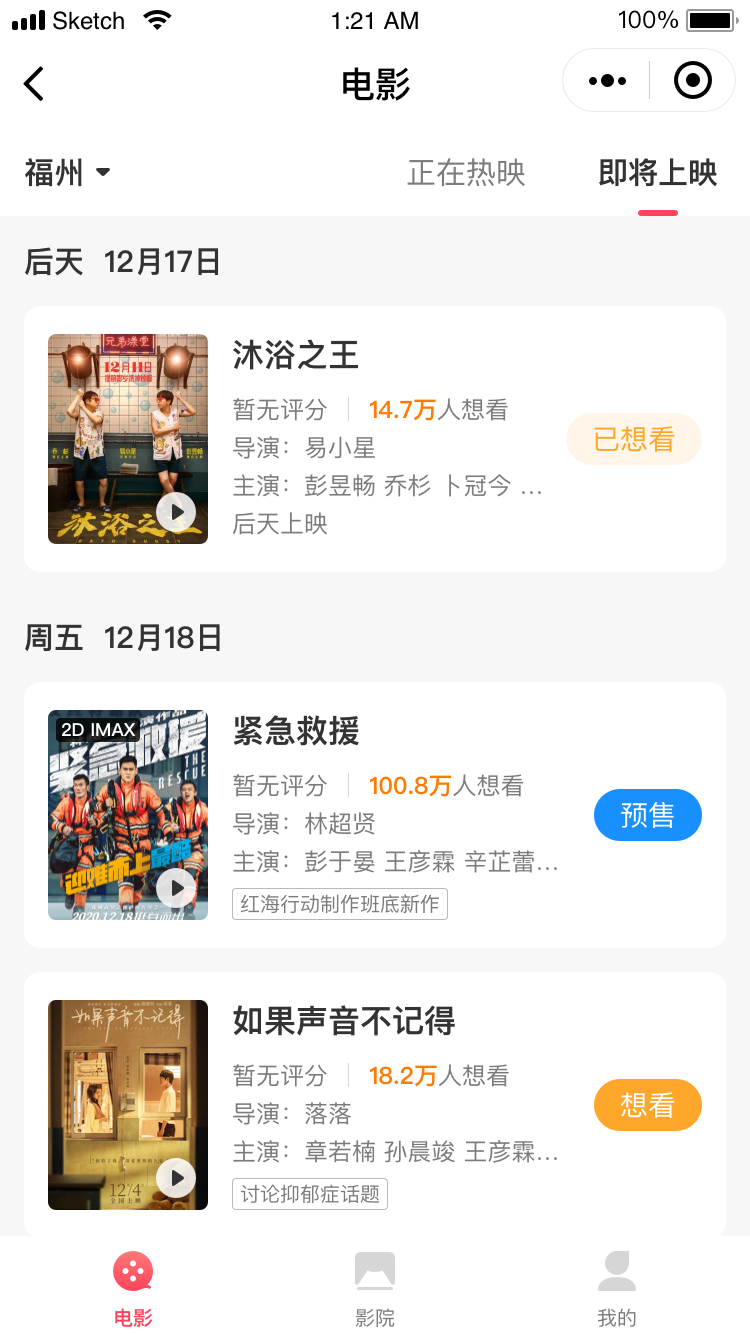
Task: Open the mini program more-options menu
Action: coord(607,81)
